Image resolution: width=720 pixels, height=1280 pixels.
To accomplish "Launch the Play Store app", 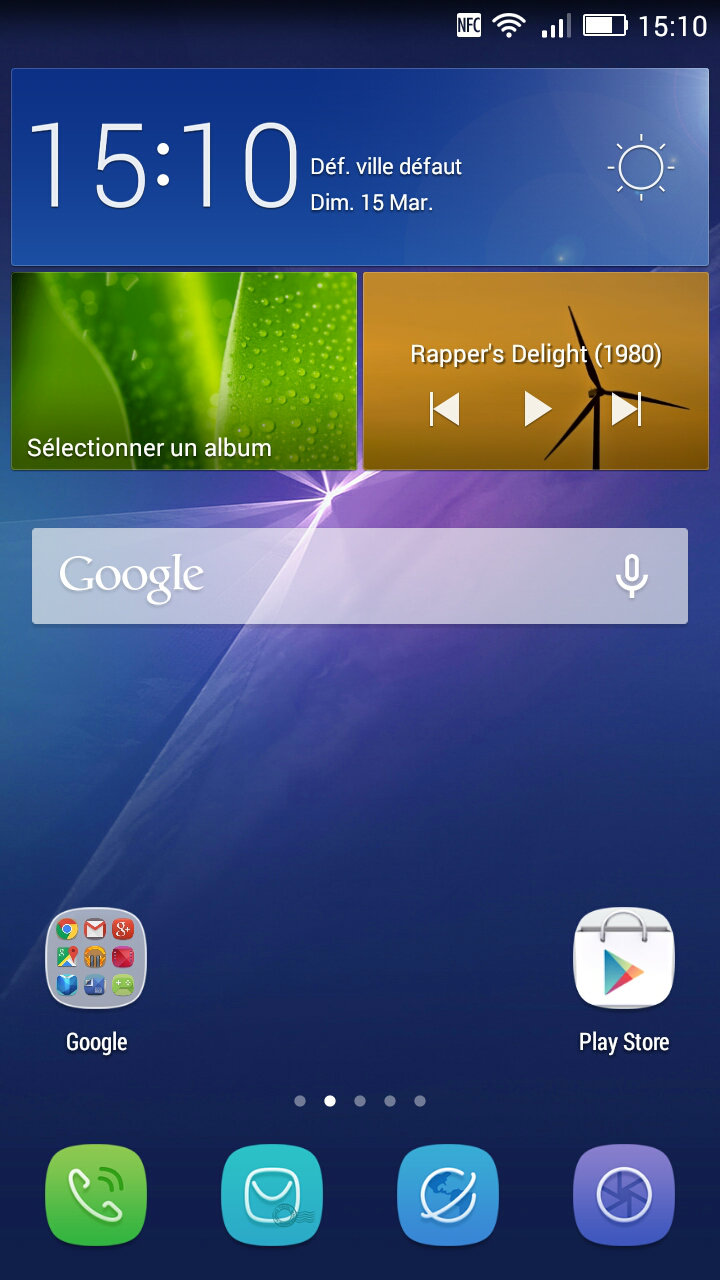I will (x=624, y=960).
